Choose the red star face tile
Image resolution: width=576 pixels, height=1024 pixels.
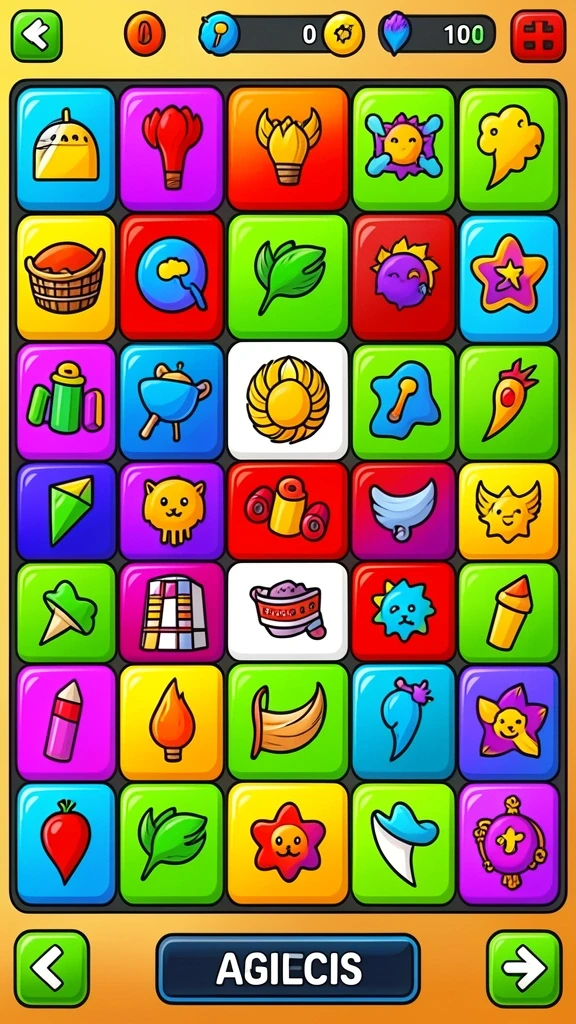287,844
